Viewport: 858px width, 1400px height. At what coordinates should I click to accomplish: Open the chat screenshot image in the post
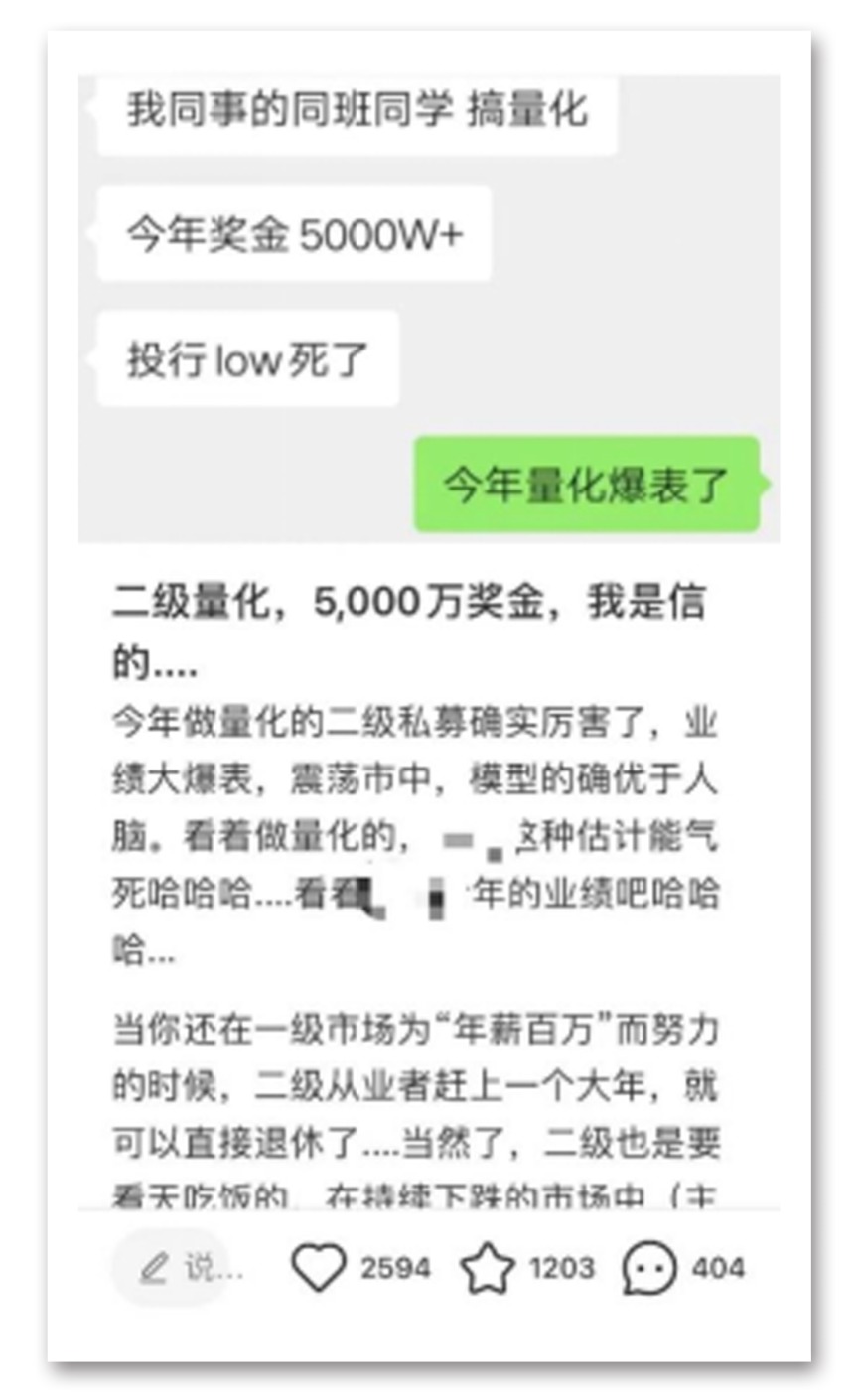coord(429,308)
